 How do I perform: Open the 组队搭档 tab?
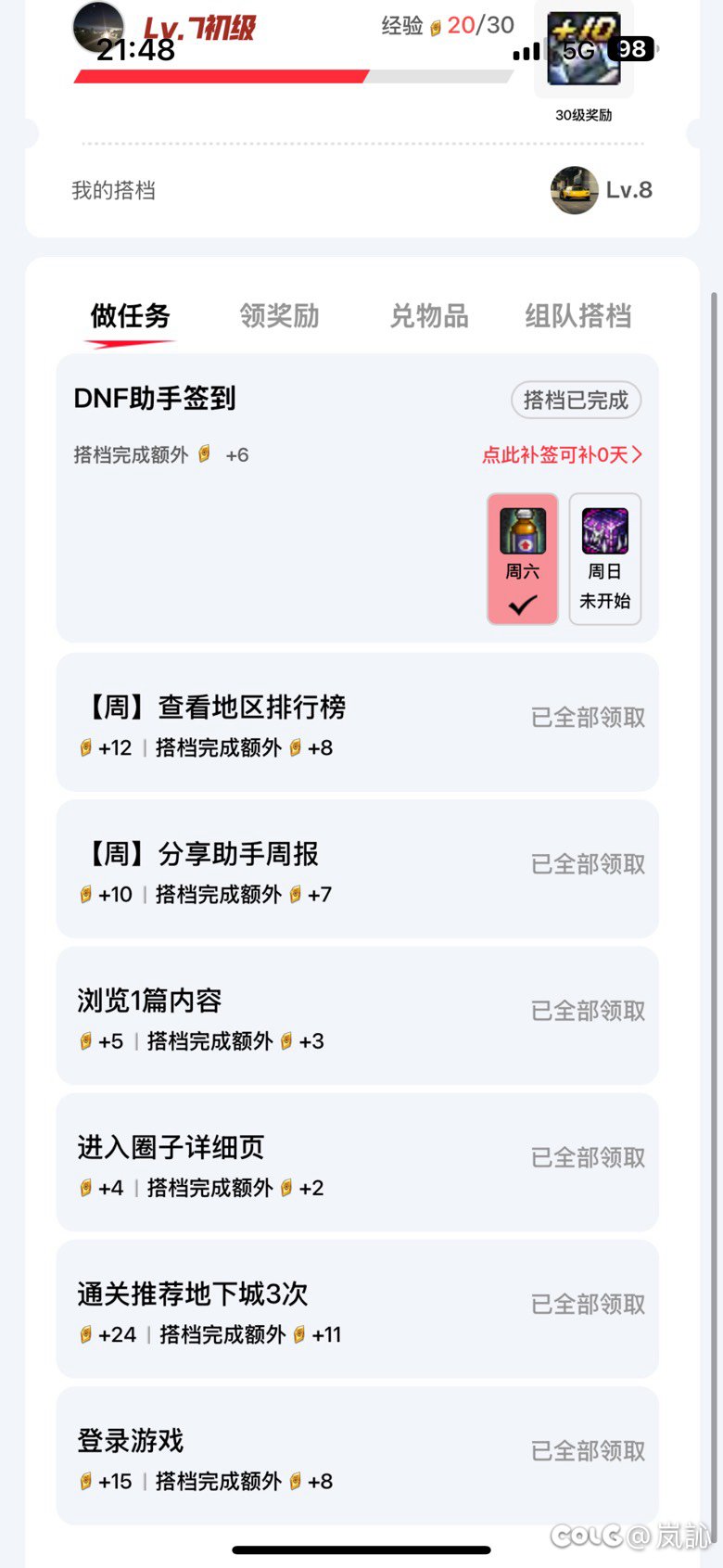(577, 316)
